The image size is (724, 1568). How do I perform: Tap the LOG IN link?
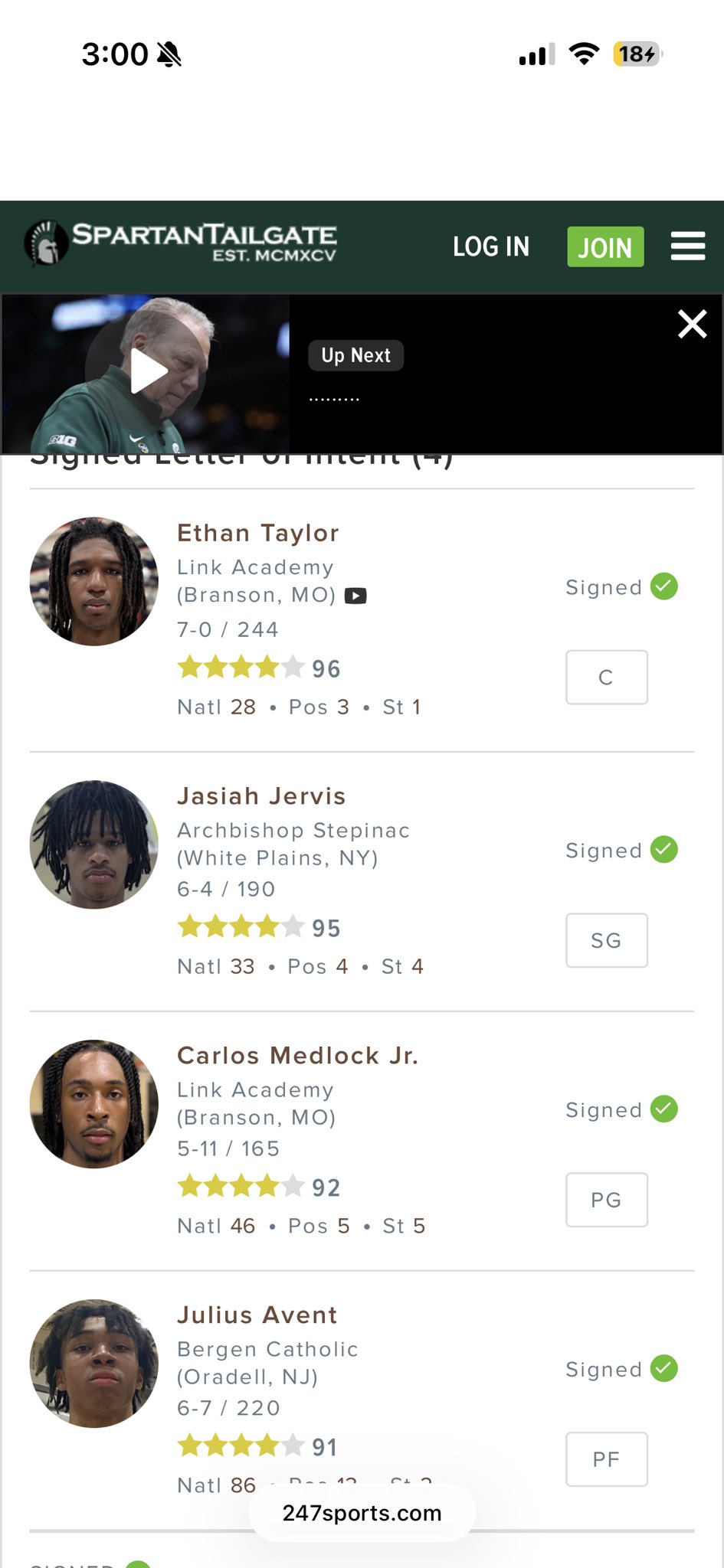pyautogui.click(x=490, y=247)
